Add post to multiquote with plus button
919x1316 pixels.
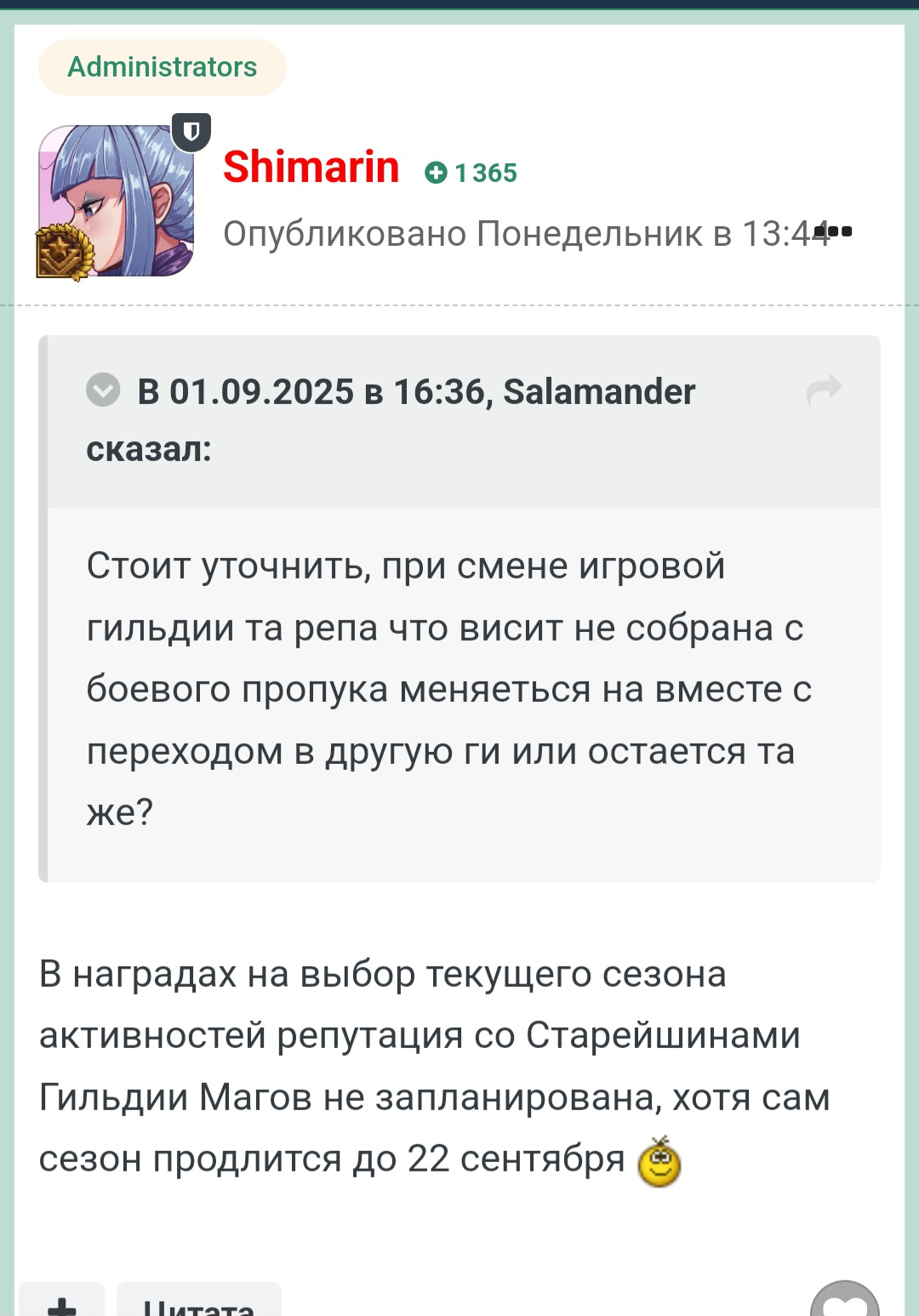pyautogui.click(x=62, y=1302)
